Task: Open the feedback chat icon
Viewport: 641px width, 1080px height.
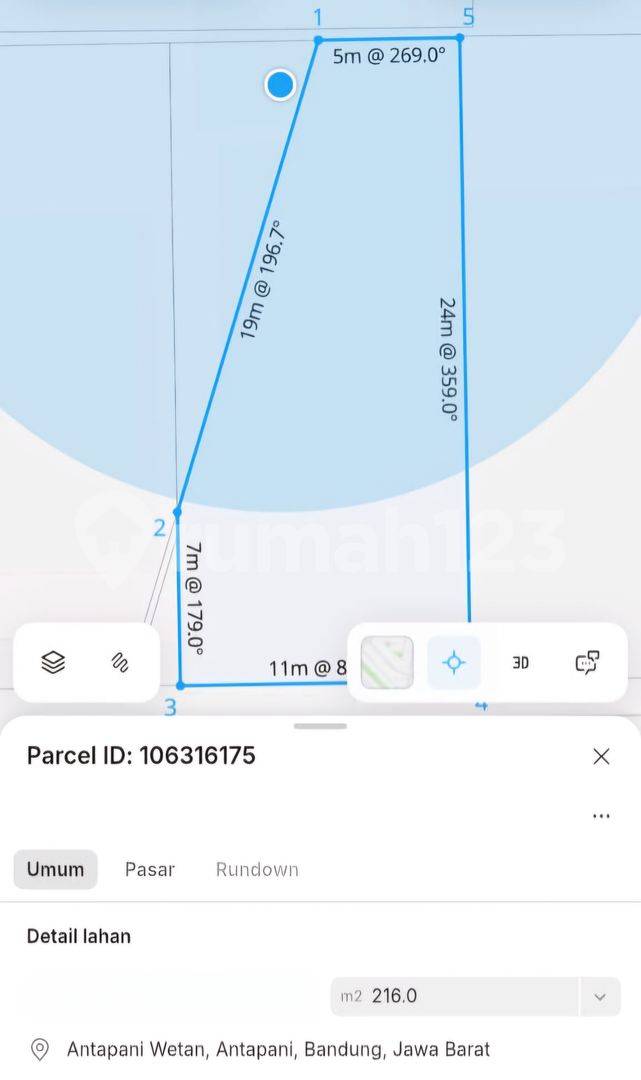Action: [x=587, y=663]
